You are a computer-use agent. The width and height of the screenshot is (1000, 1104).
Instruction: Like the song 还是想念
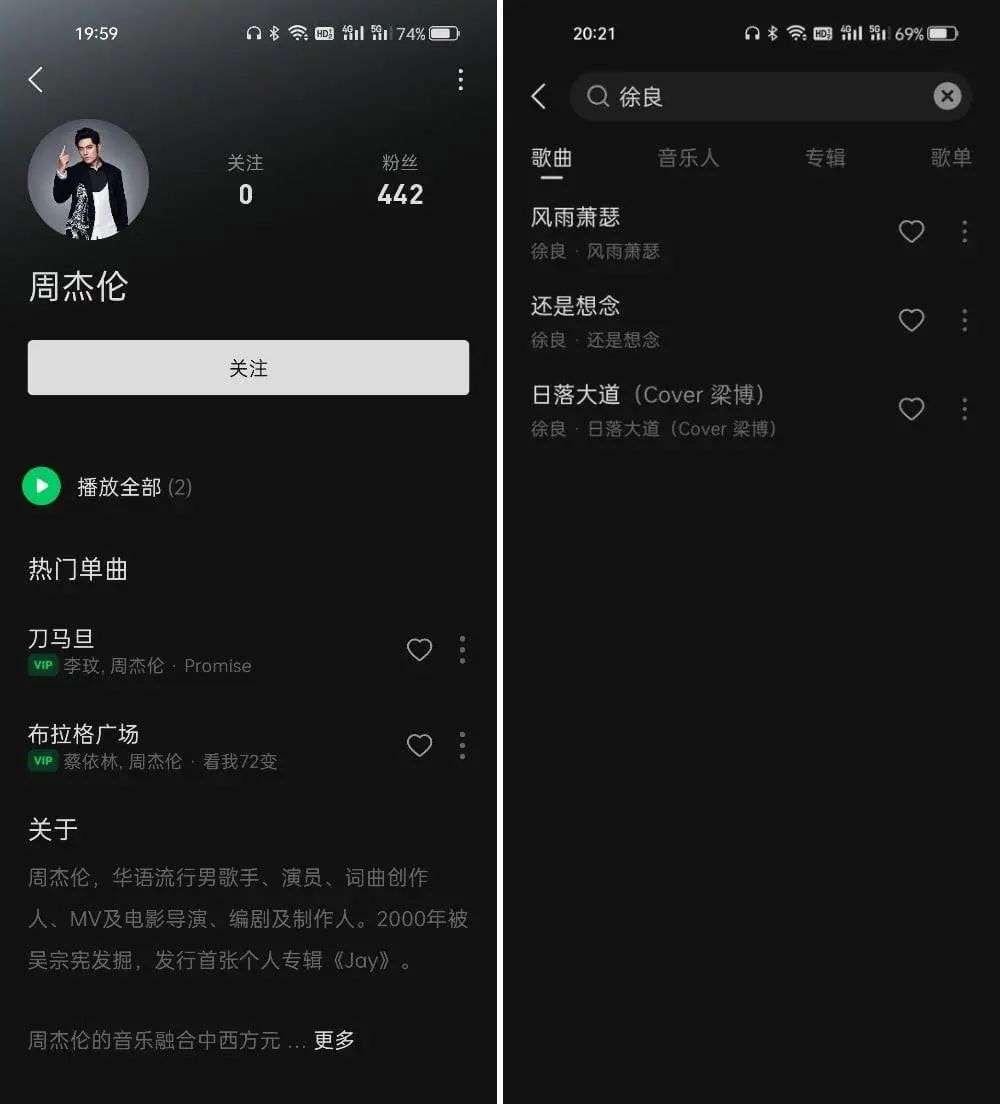(x=911, y=320)
